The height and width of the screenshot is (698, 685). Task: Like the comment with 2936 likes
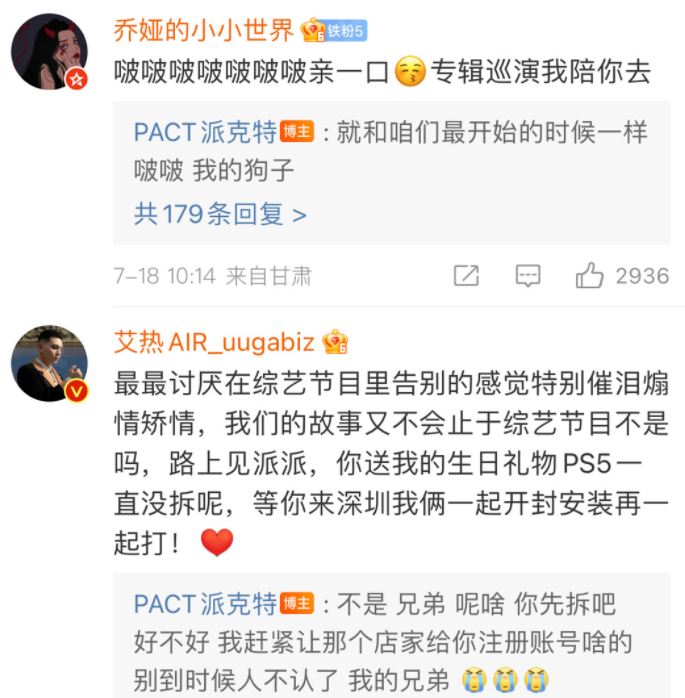coord(590,275)
